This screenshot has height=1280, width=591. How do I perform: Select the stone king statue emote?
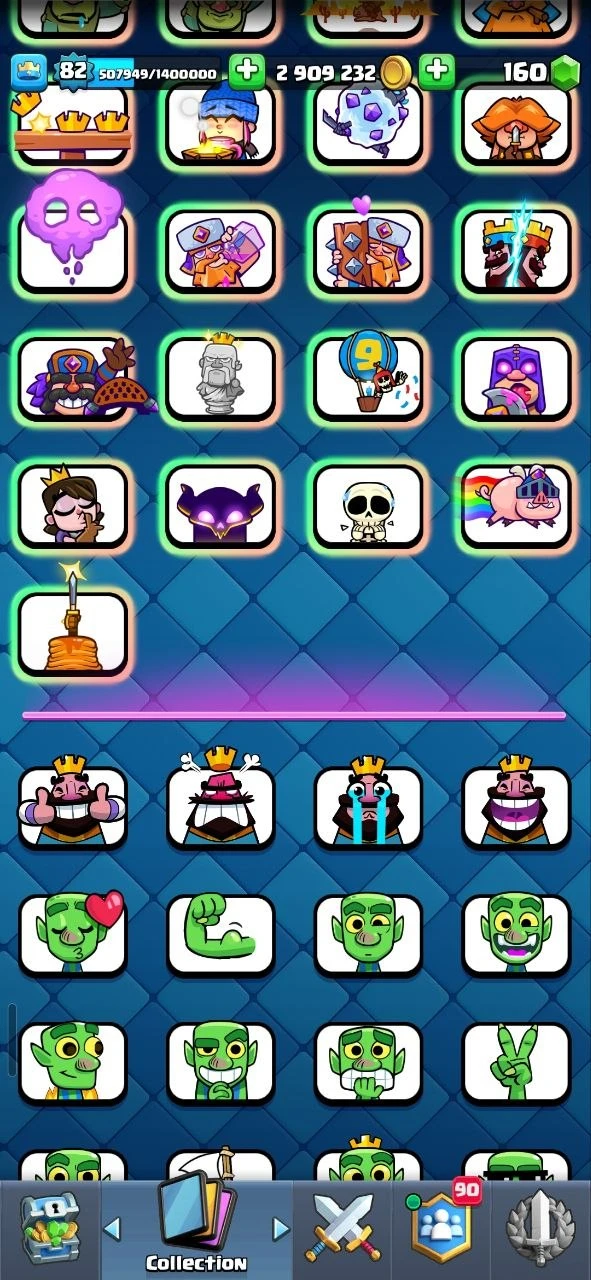pyautogui.click(x=220, y=377)
